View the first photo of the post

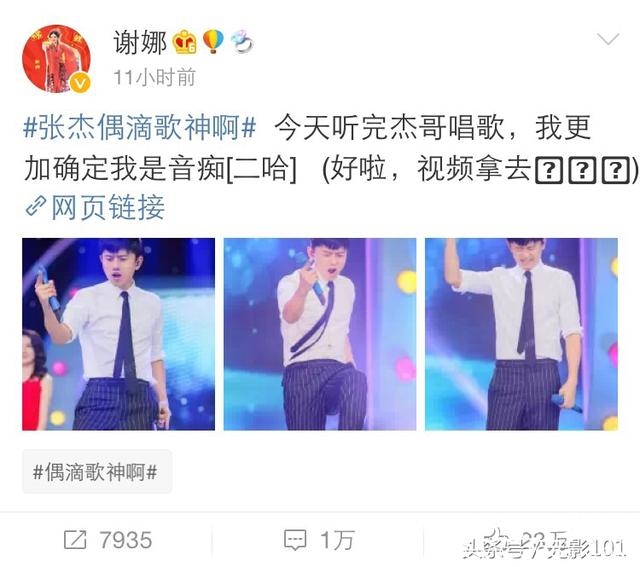119,334
